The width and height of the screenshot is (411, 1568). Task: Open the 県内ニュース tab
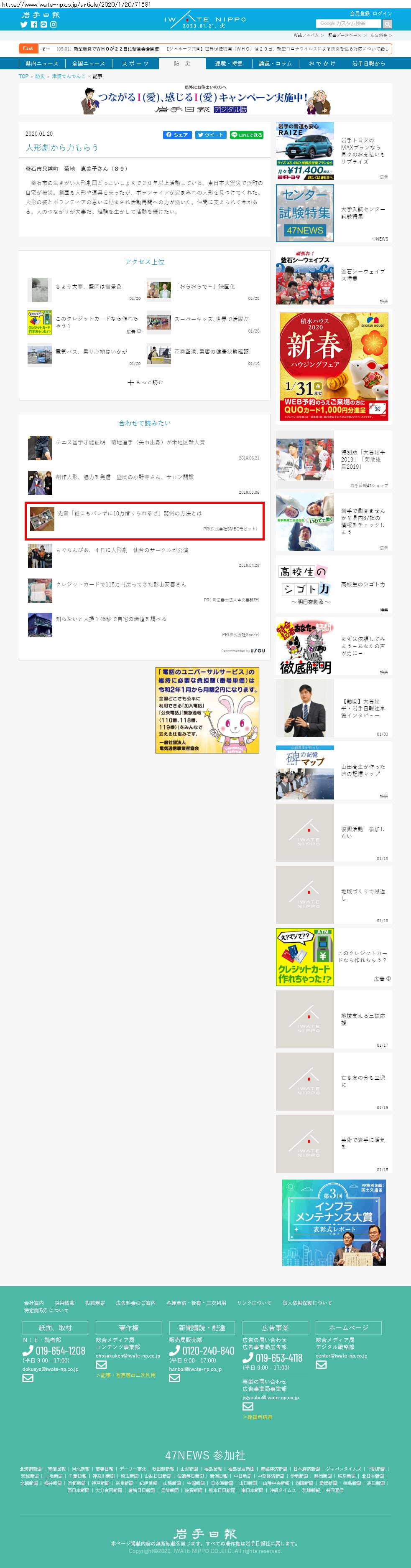pyautogui.click(x=41, y=63)
